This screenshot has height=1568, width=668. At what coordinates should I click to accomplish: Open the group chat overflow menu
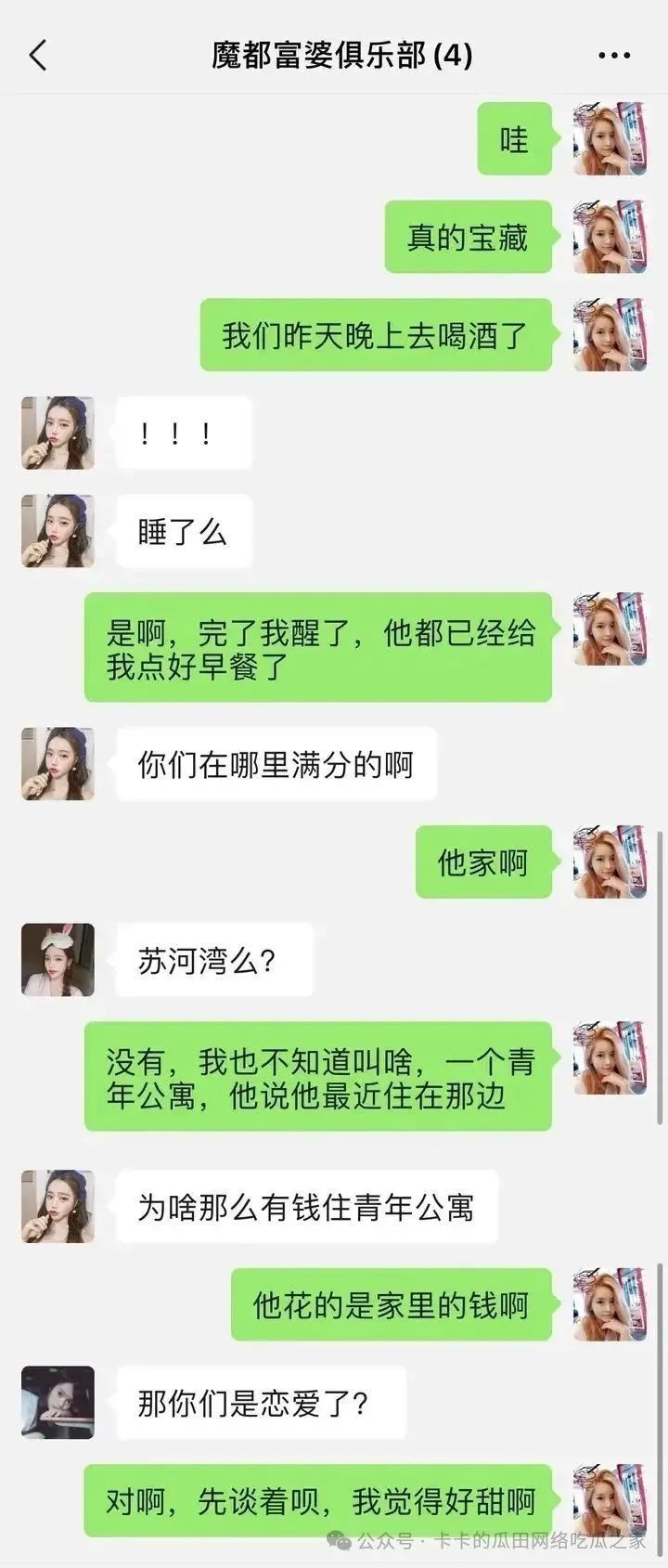pos(614,57)
